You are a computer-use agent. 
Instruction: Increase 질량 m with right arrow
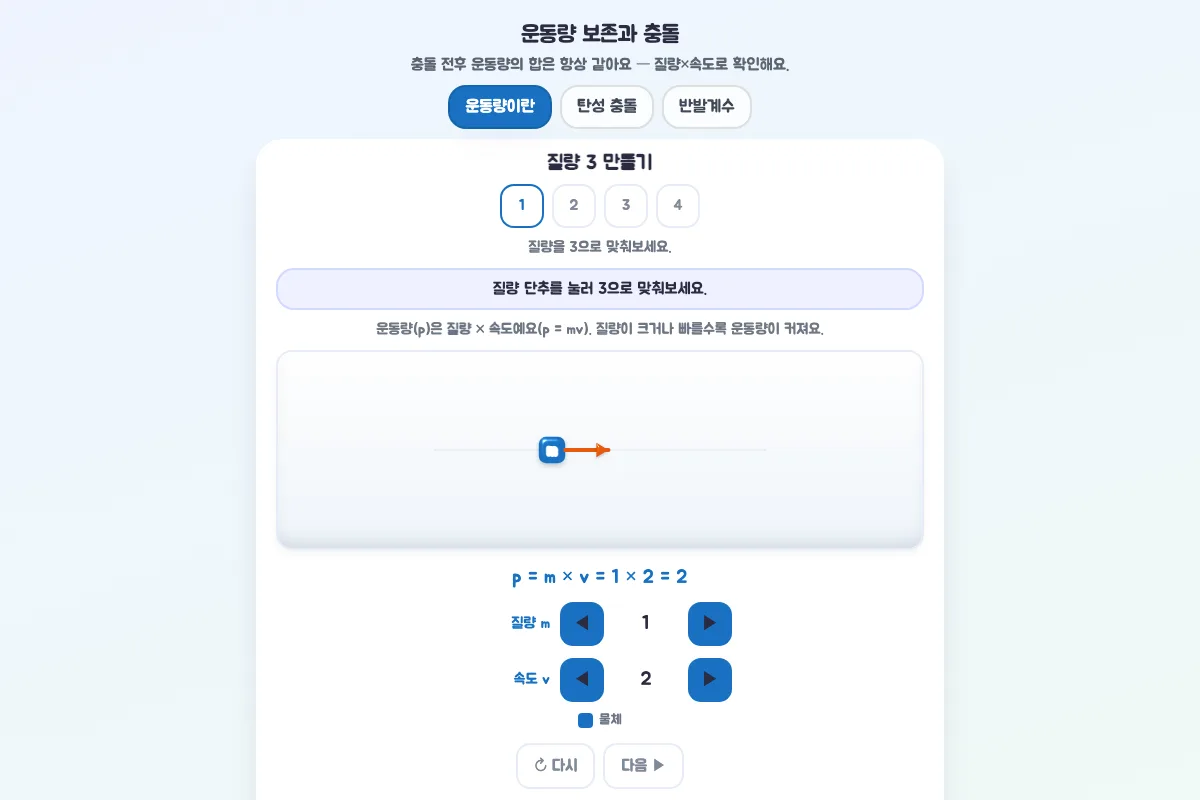pos(710,623)
